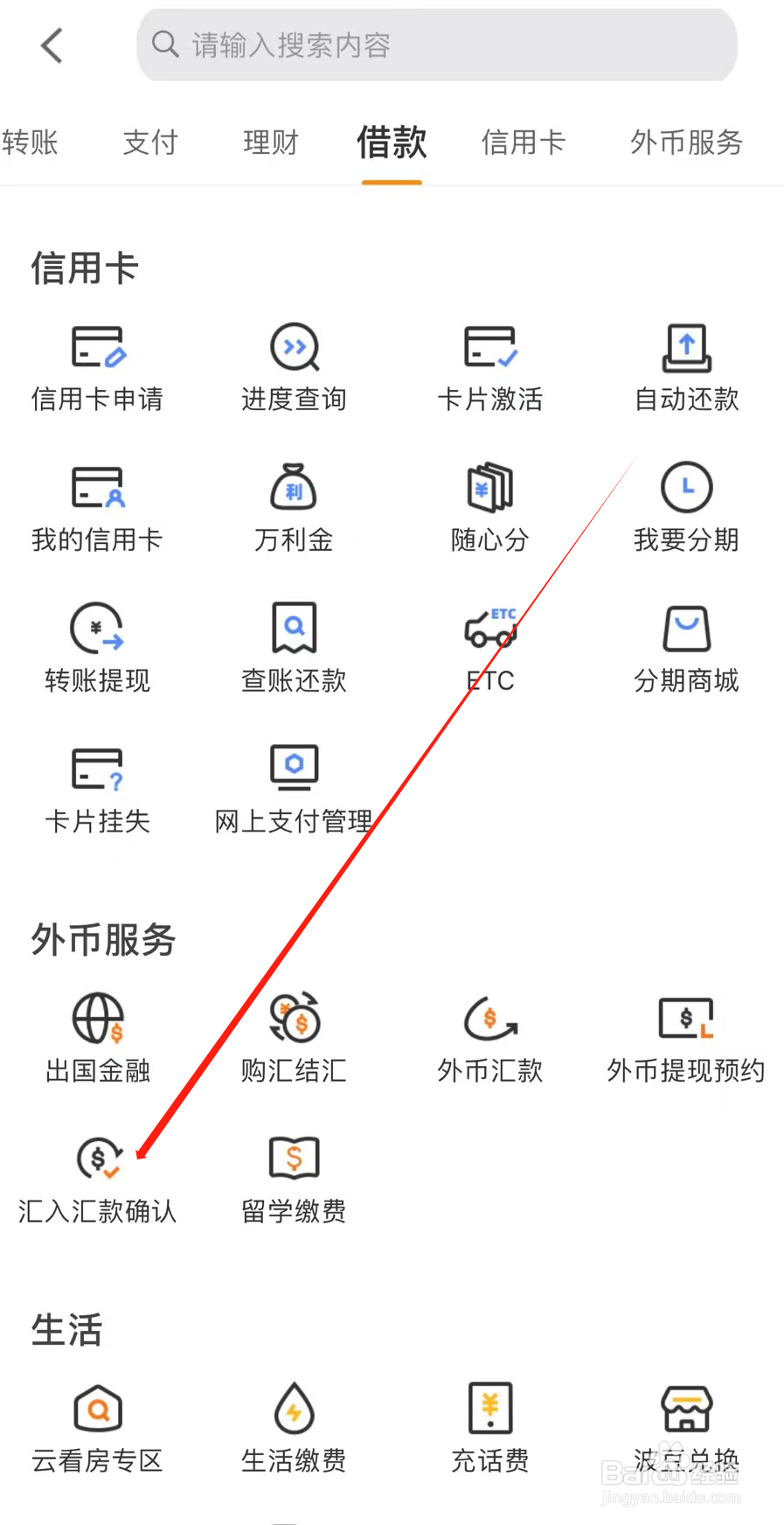Open the 信用卡申请 credit card application icon
This screenshot has height=1525, width=784.
click(97, 367)
